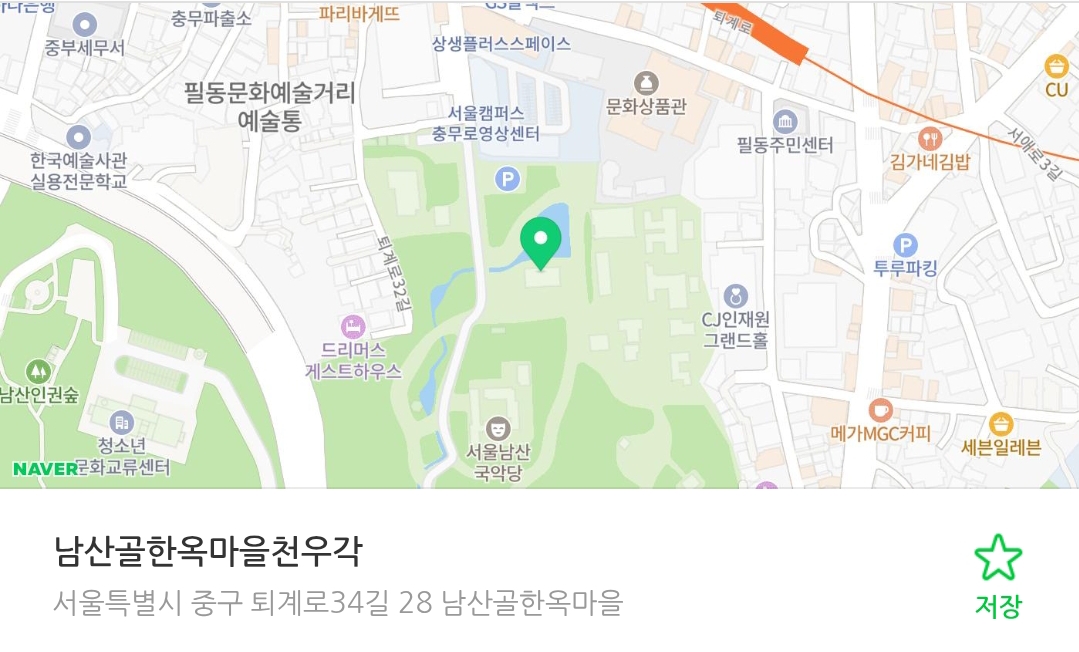Viewport: 1079px width, 652px height.
Task: Select the 메가MGC커피 marker
Action: pos(880,410)
